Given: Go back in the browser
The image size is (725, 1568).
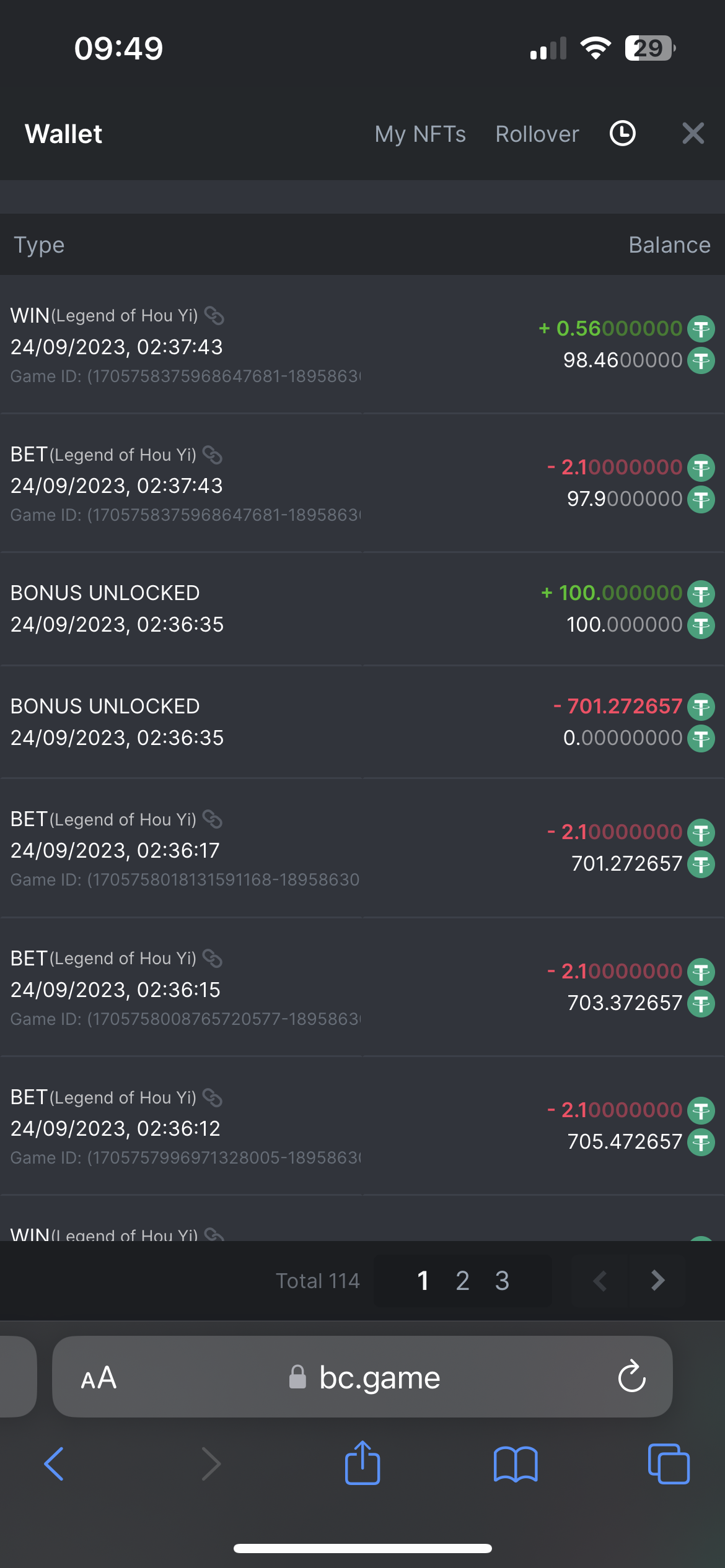Looking at the screenshot, I should [54, 1464].
